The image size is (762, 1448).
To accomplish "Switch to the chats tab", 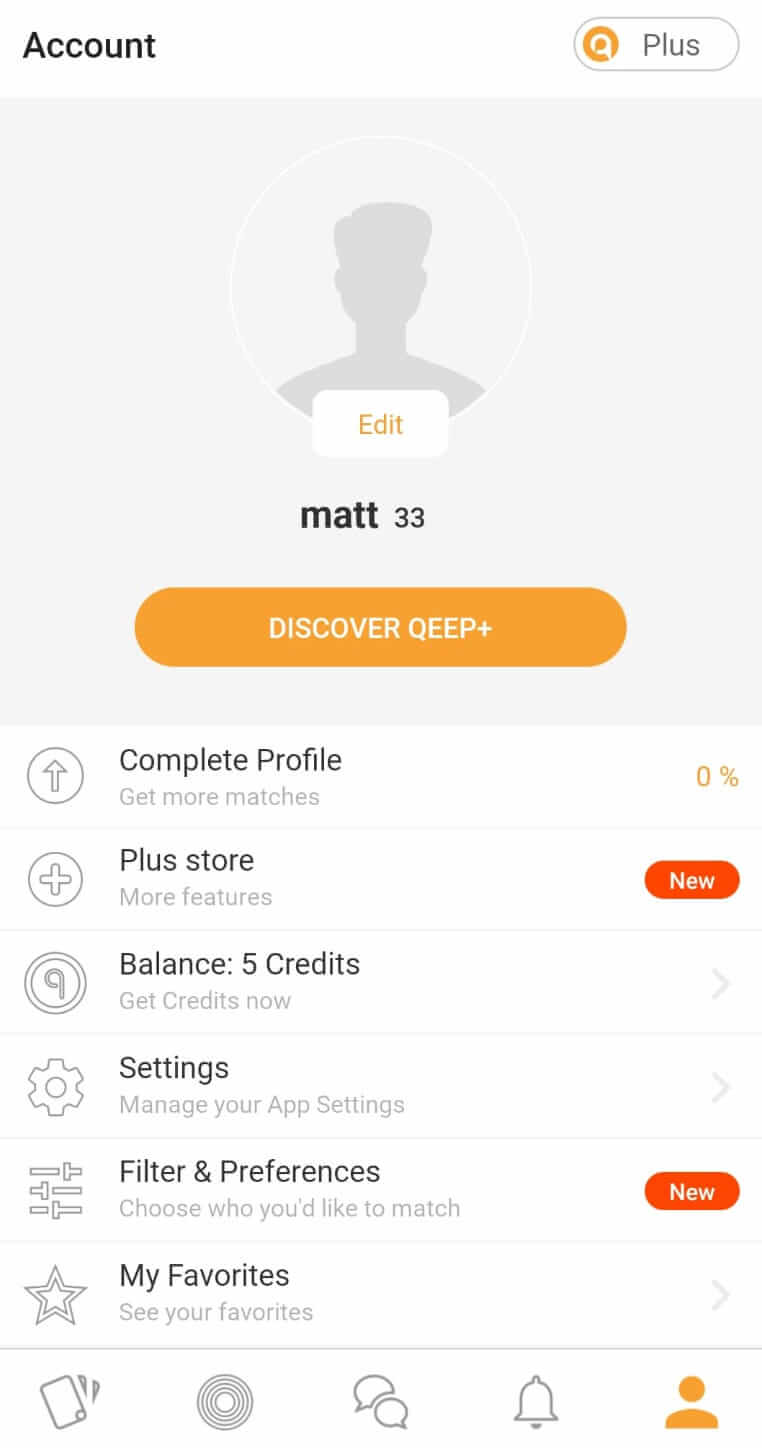I will click(x=381, y=1402).
